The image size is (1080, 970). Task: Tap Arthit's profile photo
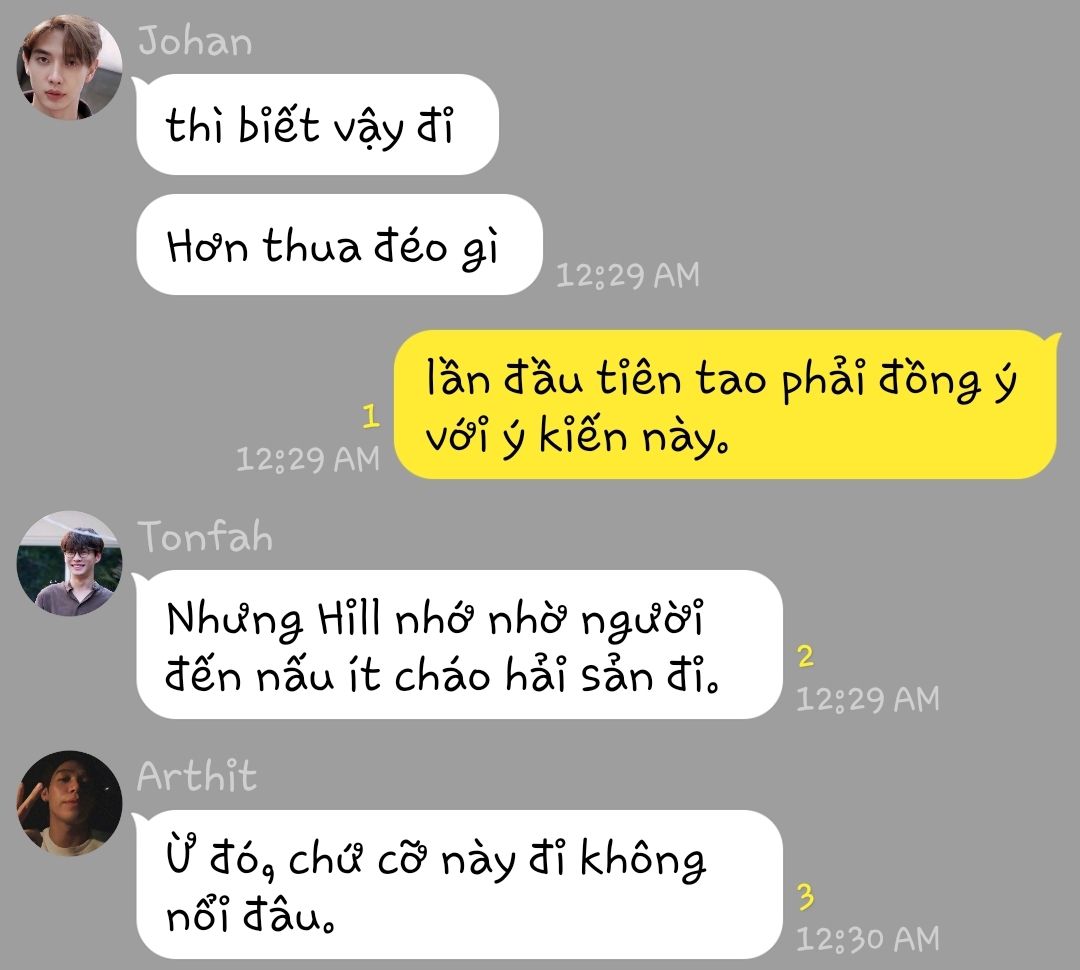[69, 803]
